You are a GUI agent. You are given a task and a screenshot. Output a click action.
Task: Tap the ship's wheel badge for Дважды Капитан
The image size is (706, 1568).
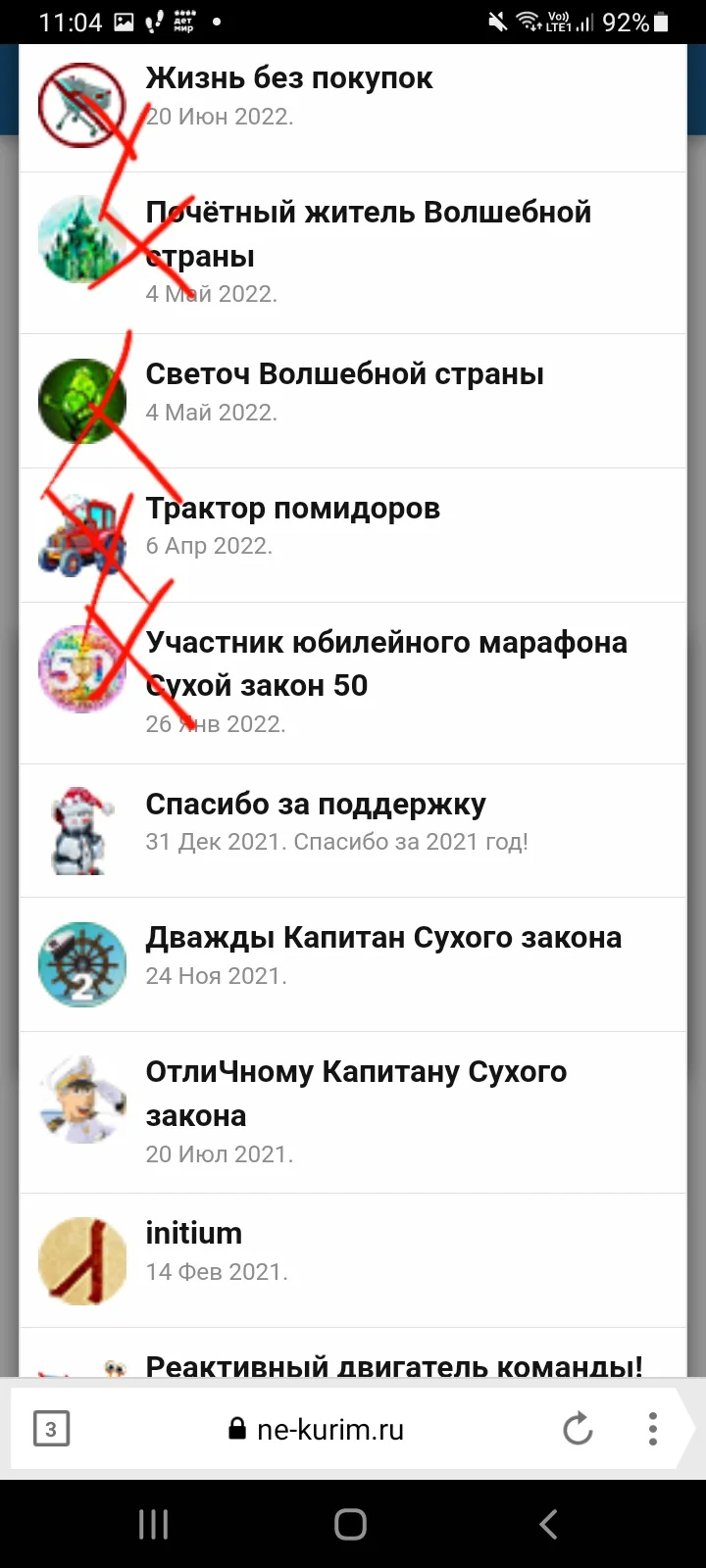82,964
